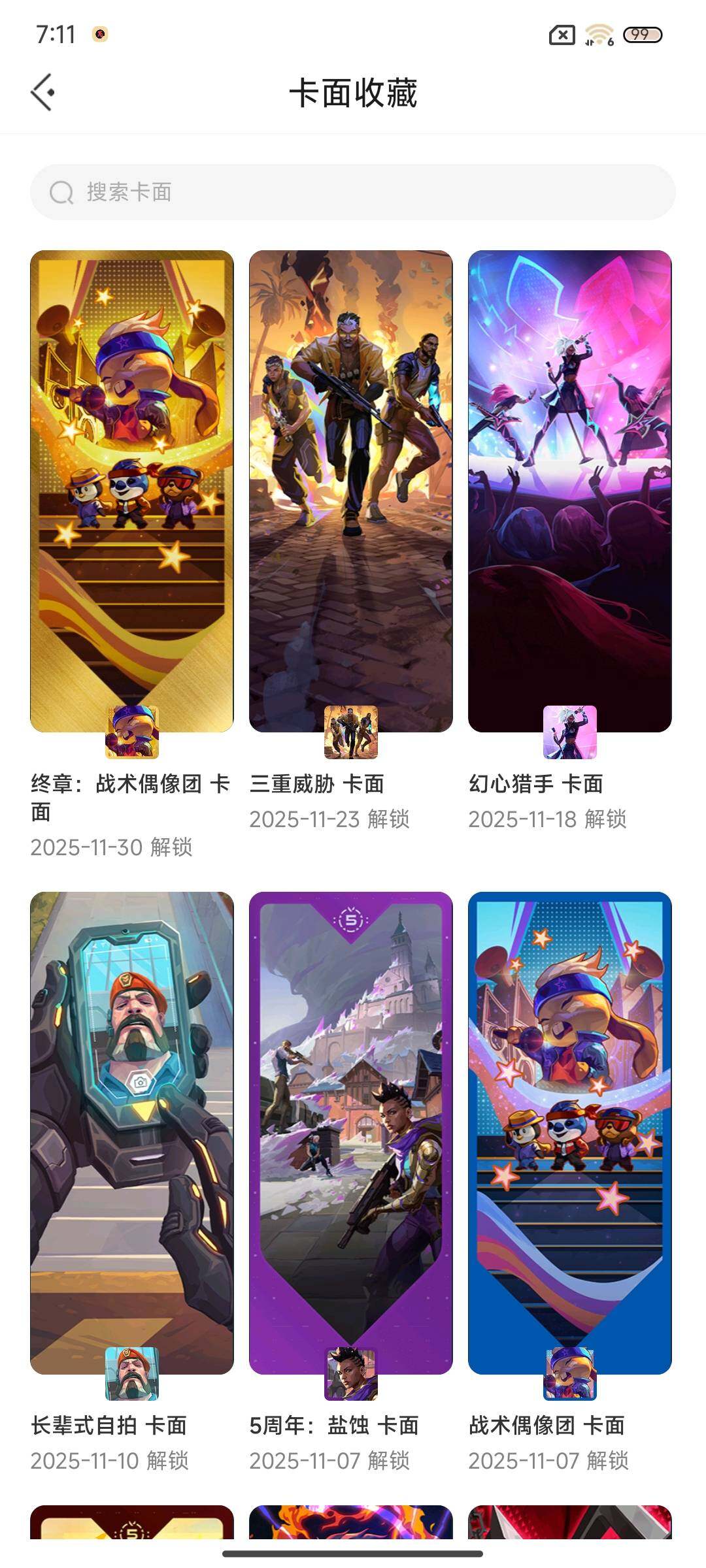Open the 5周年：盐蚀 卡面 card
This screenshot has height=1568, width=706.
click(350, 1132)
